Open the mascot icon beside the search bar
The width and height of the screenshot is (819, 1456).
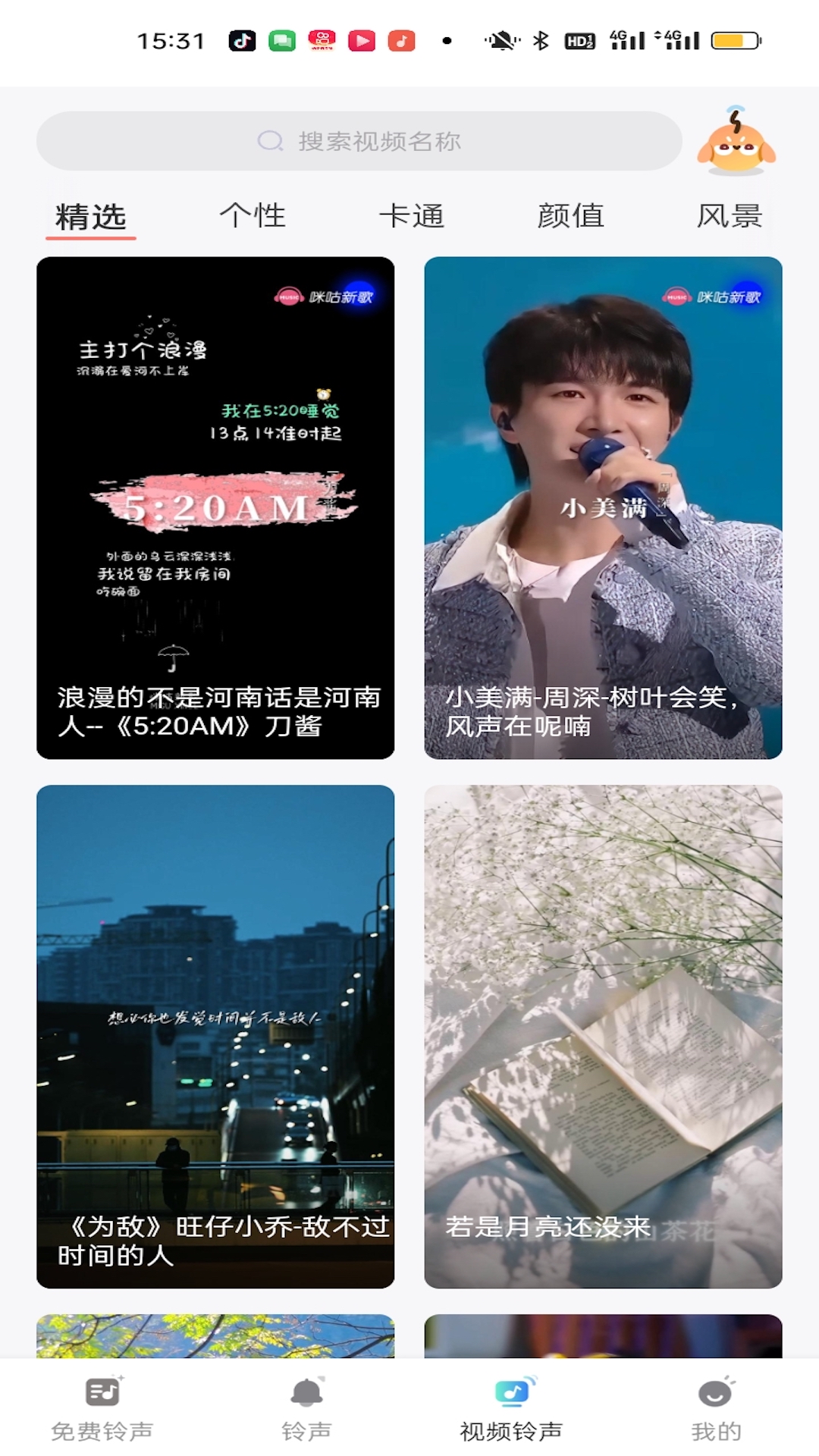(x=736, y=141)
